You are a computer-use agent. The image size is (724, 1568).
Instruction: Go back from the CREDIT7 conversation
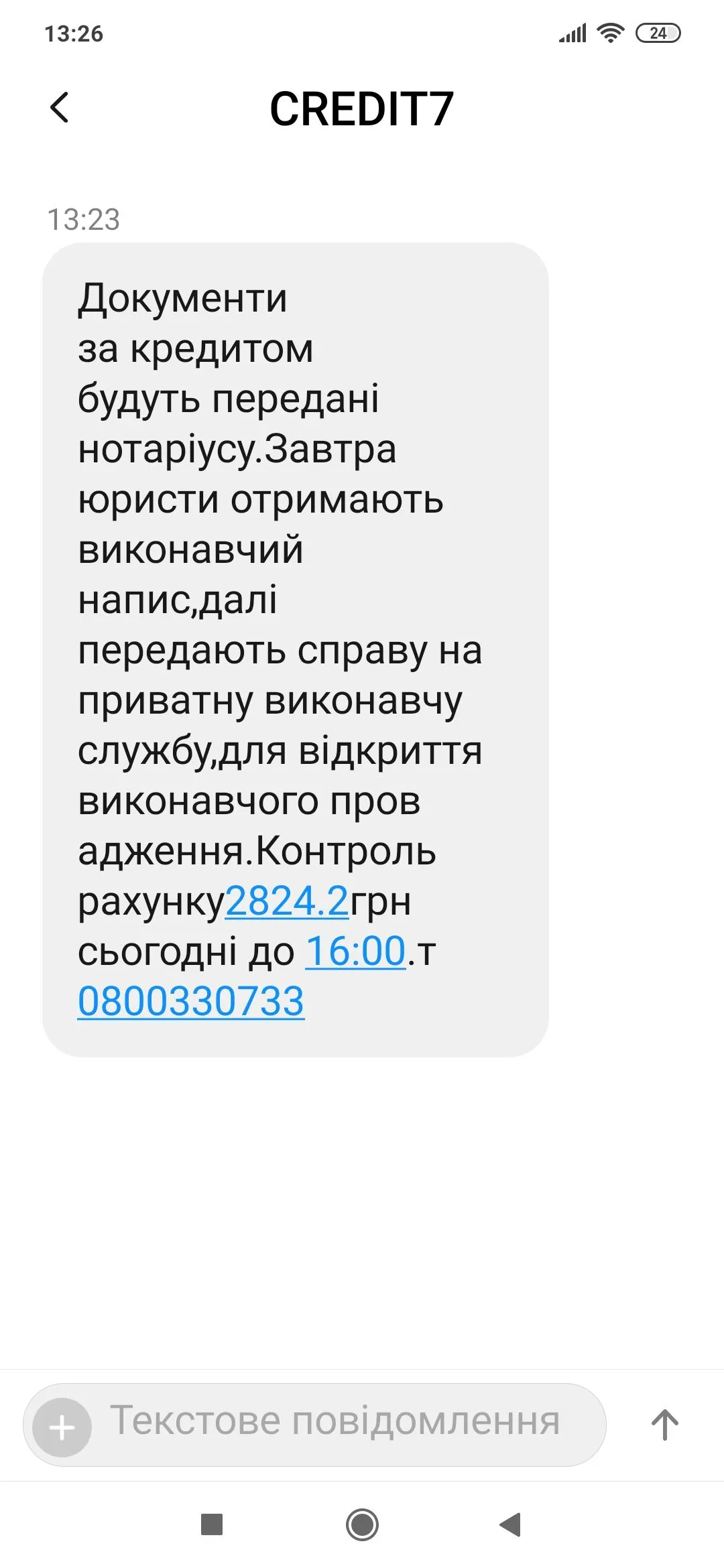click(x=60, y=107)
